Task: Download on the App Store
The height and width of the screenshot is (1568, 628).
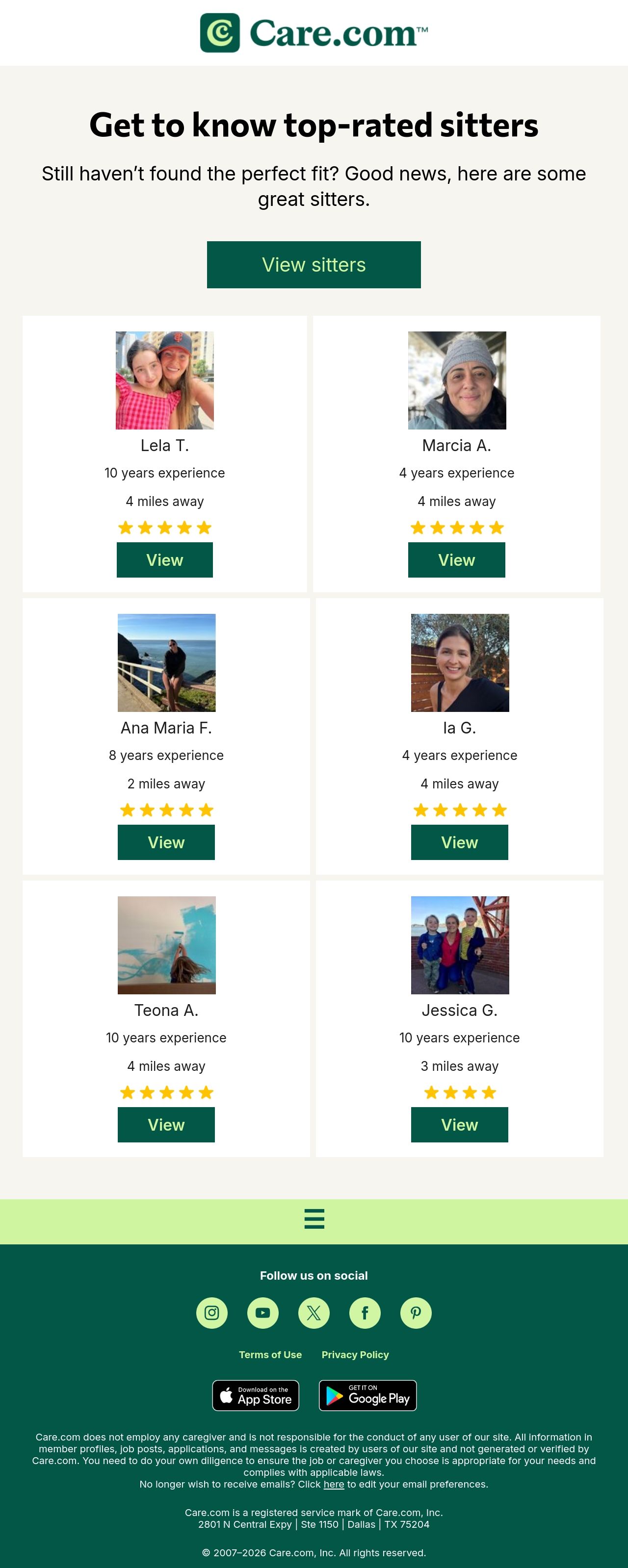Action: coord(256,1395)
